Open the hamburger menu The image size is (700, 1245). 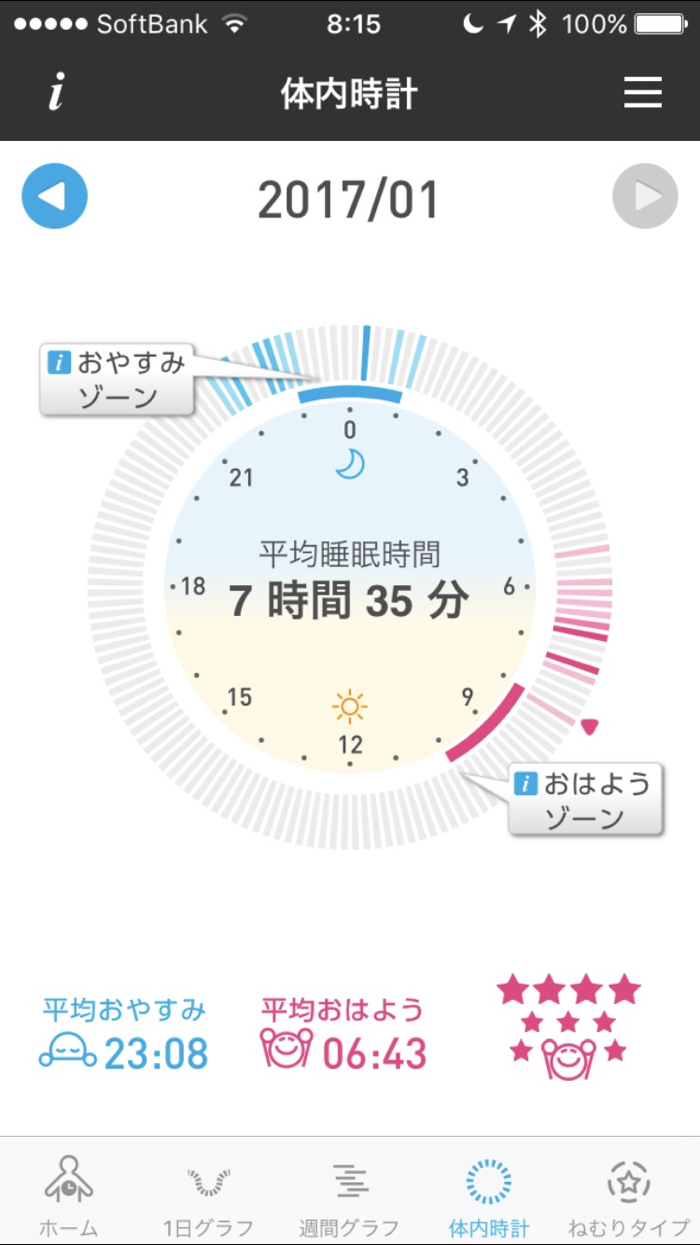pyautogui.click(x=643, y=93)
